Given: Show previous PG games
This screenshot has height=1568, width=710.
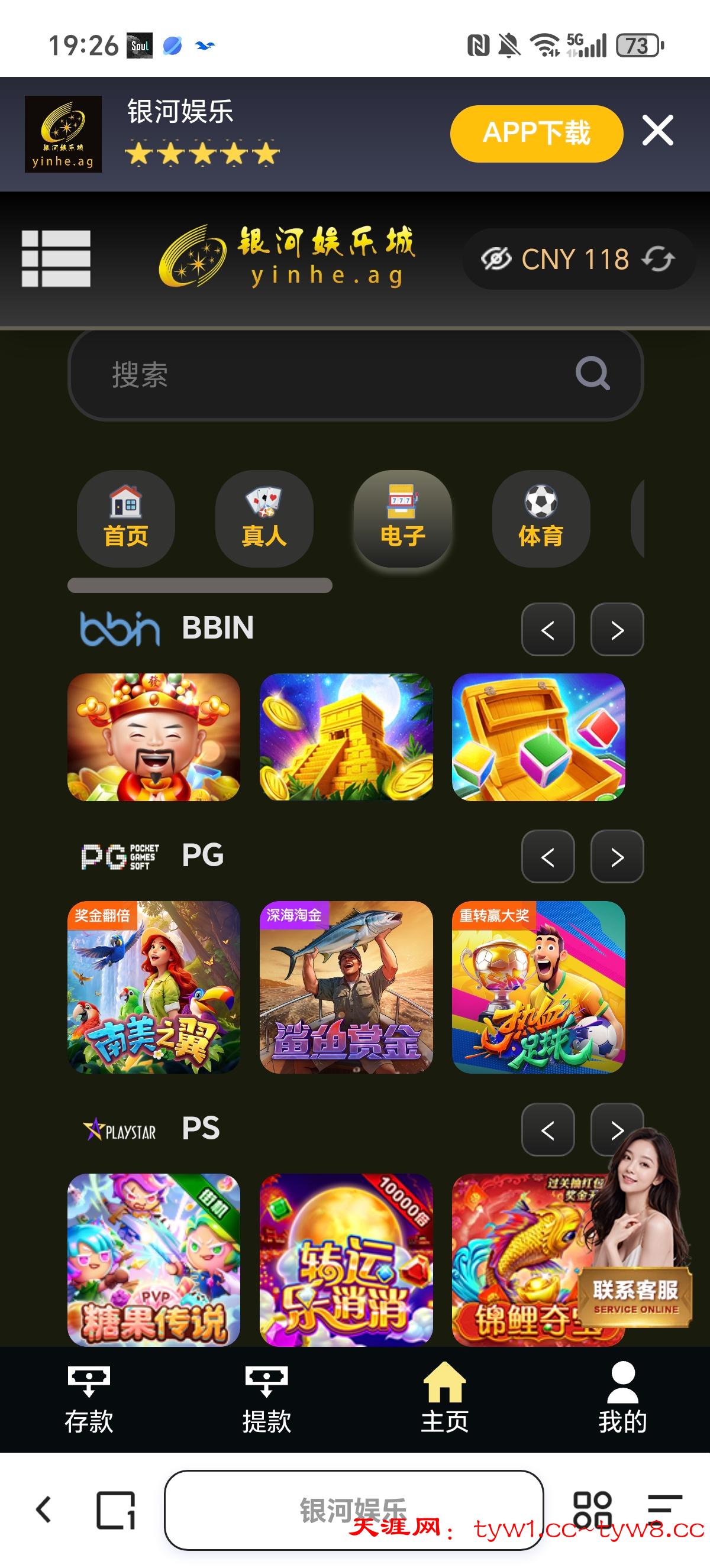Looking at the screenshot, I should [547, 857].
